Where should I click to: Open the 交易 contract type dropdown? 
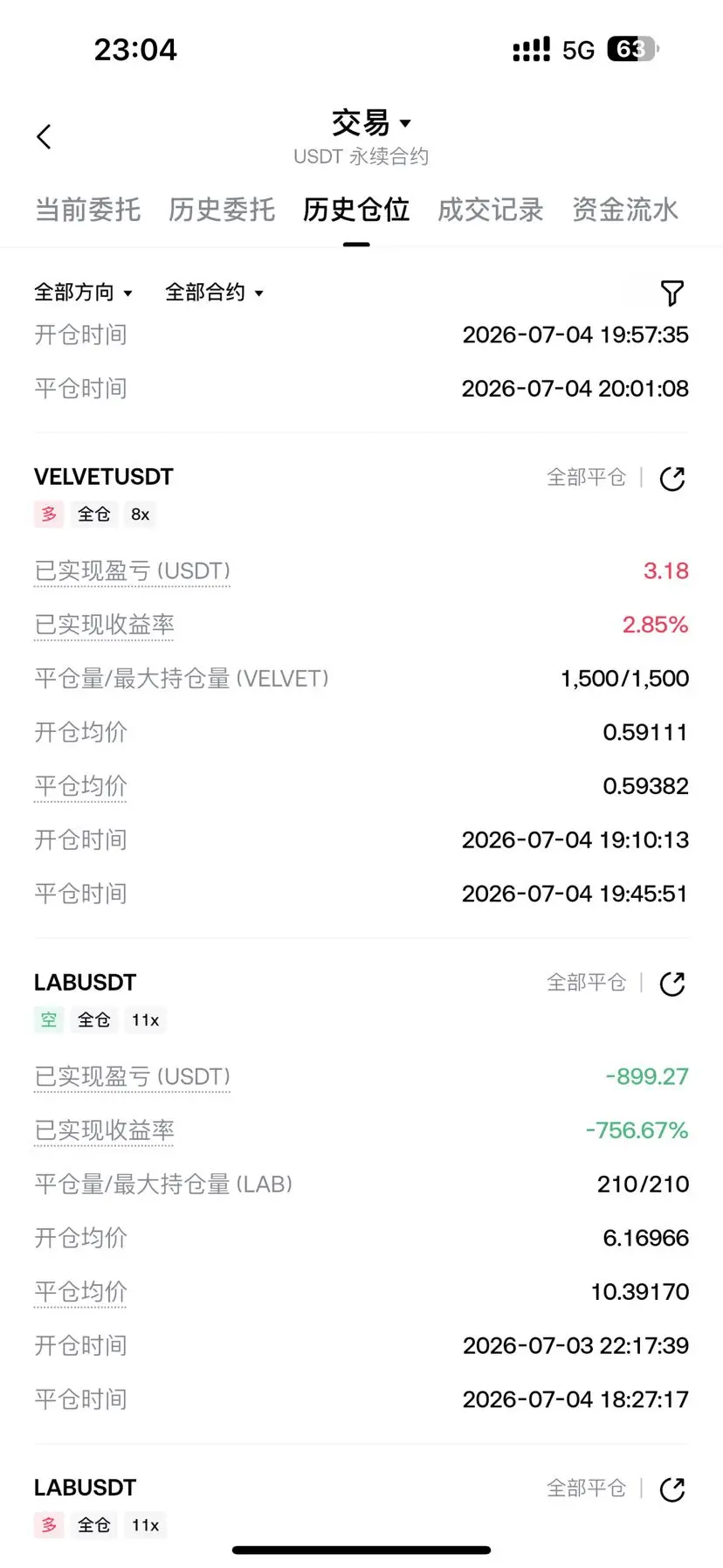coord(371,123)
